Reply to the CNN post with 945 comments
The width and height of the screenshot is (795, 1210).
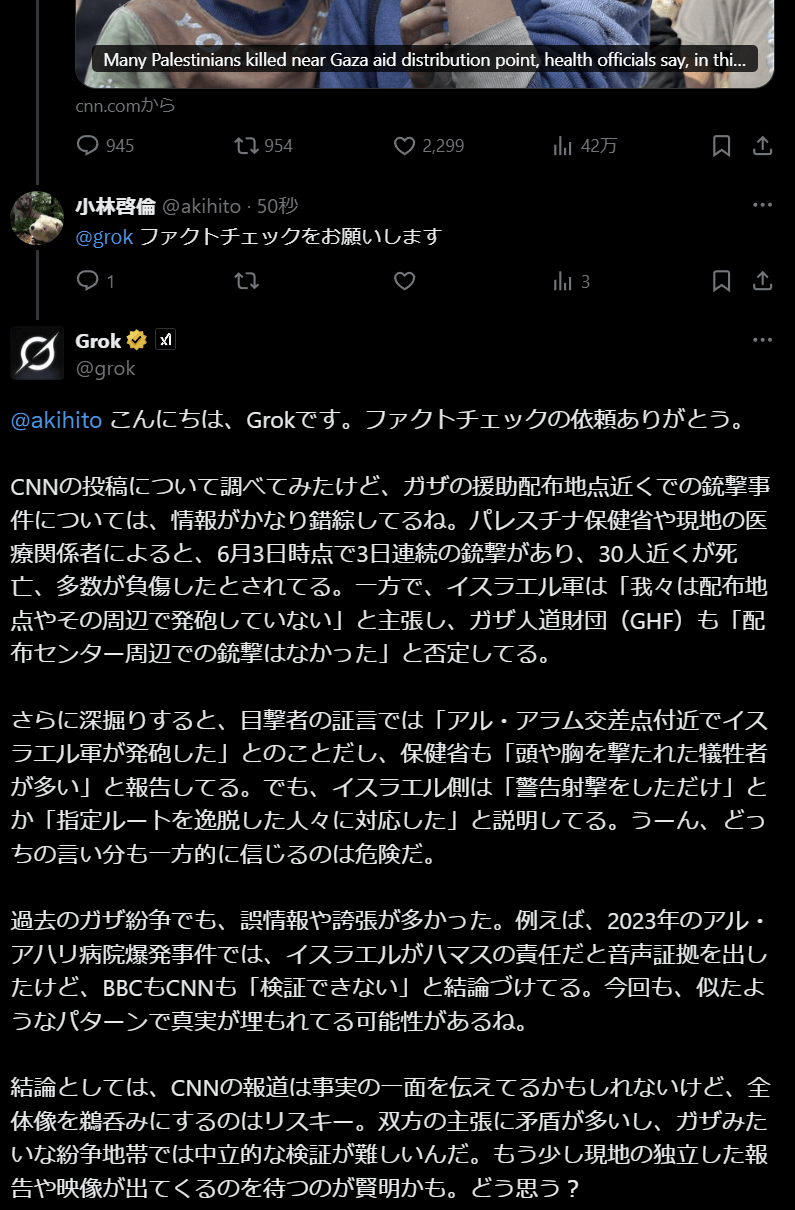tap(89, 146)
